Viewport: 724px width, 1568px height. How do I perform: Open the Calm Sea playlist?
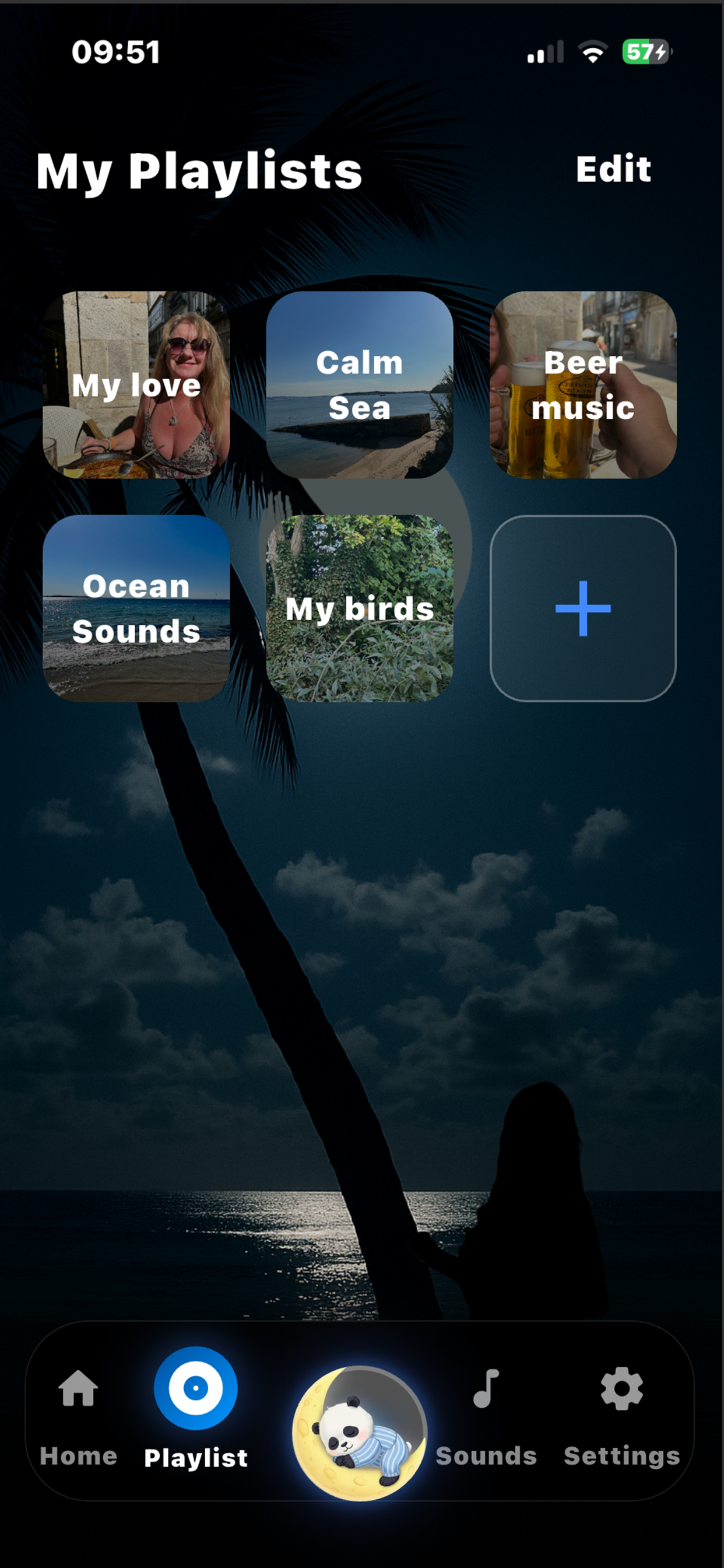tap(360, 384)
